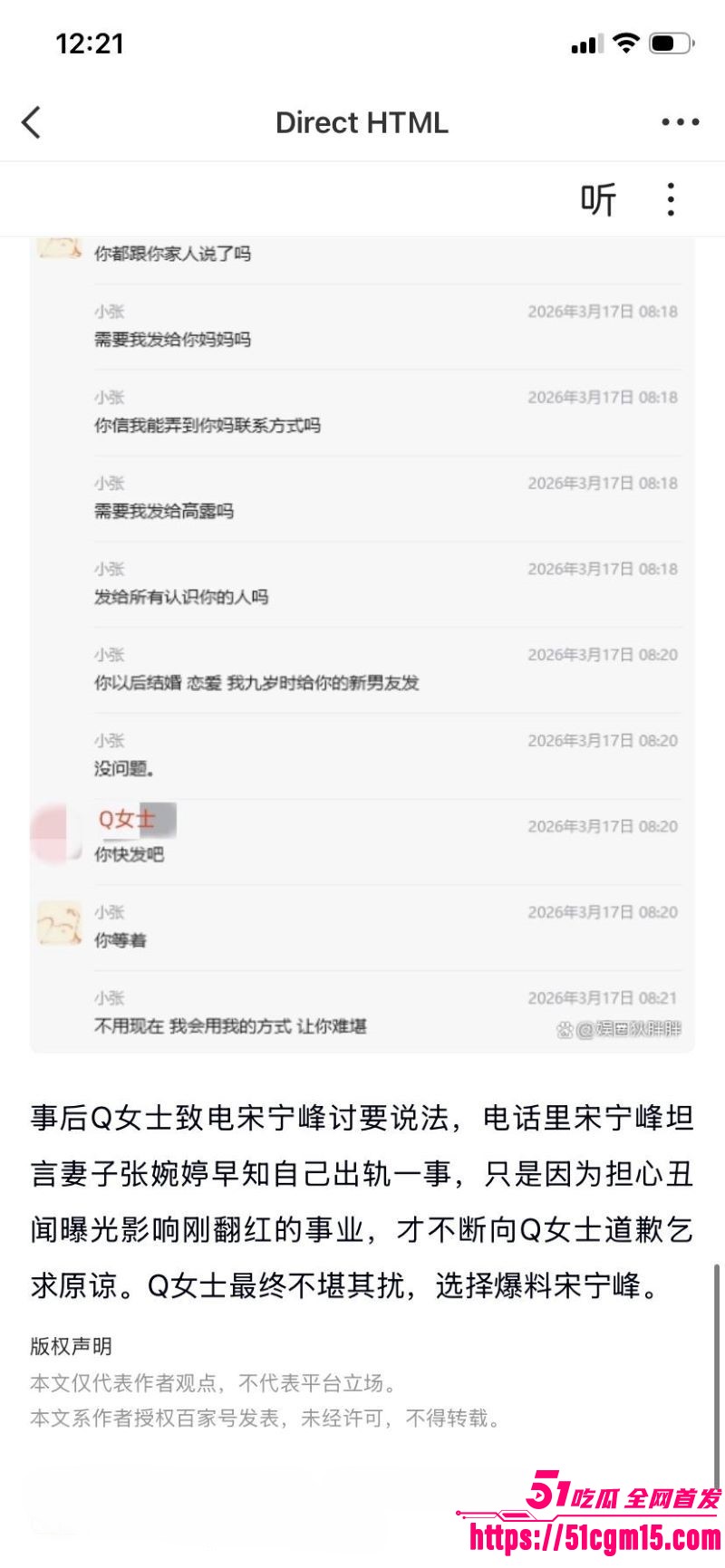
Task: Tap the cellular signal bars indicator
Action: coord(585,42)
